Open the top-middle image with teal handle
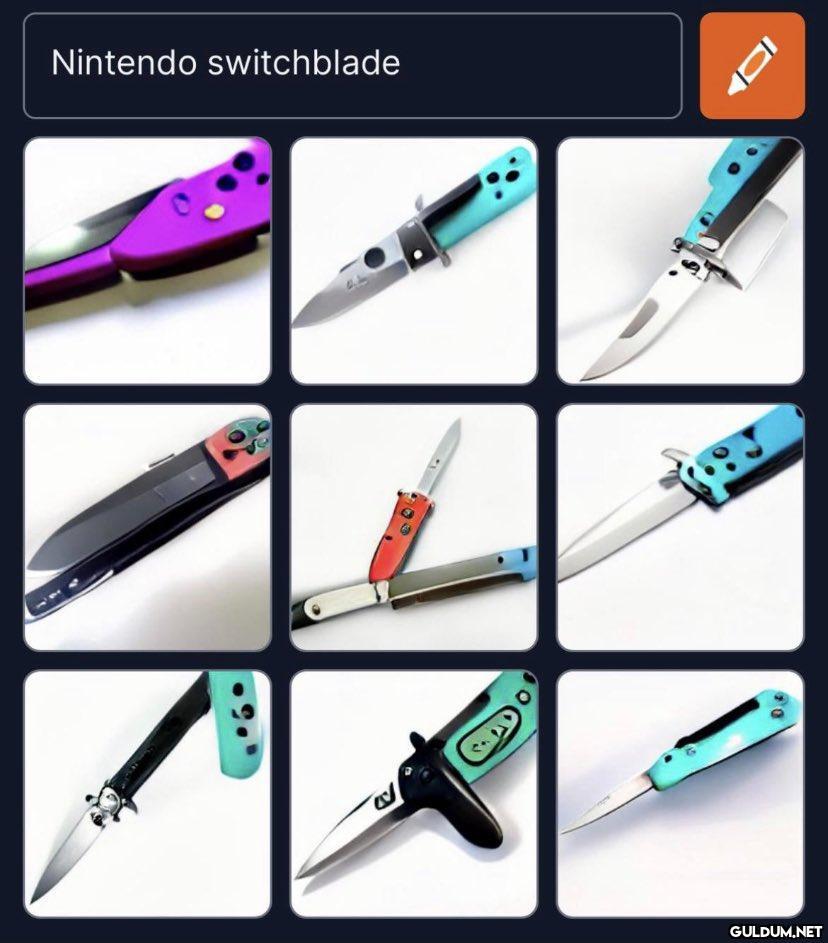The height and width of the screenshot is (943, 828). pos(413,260)
